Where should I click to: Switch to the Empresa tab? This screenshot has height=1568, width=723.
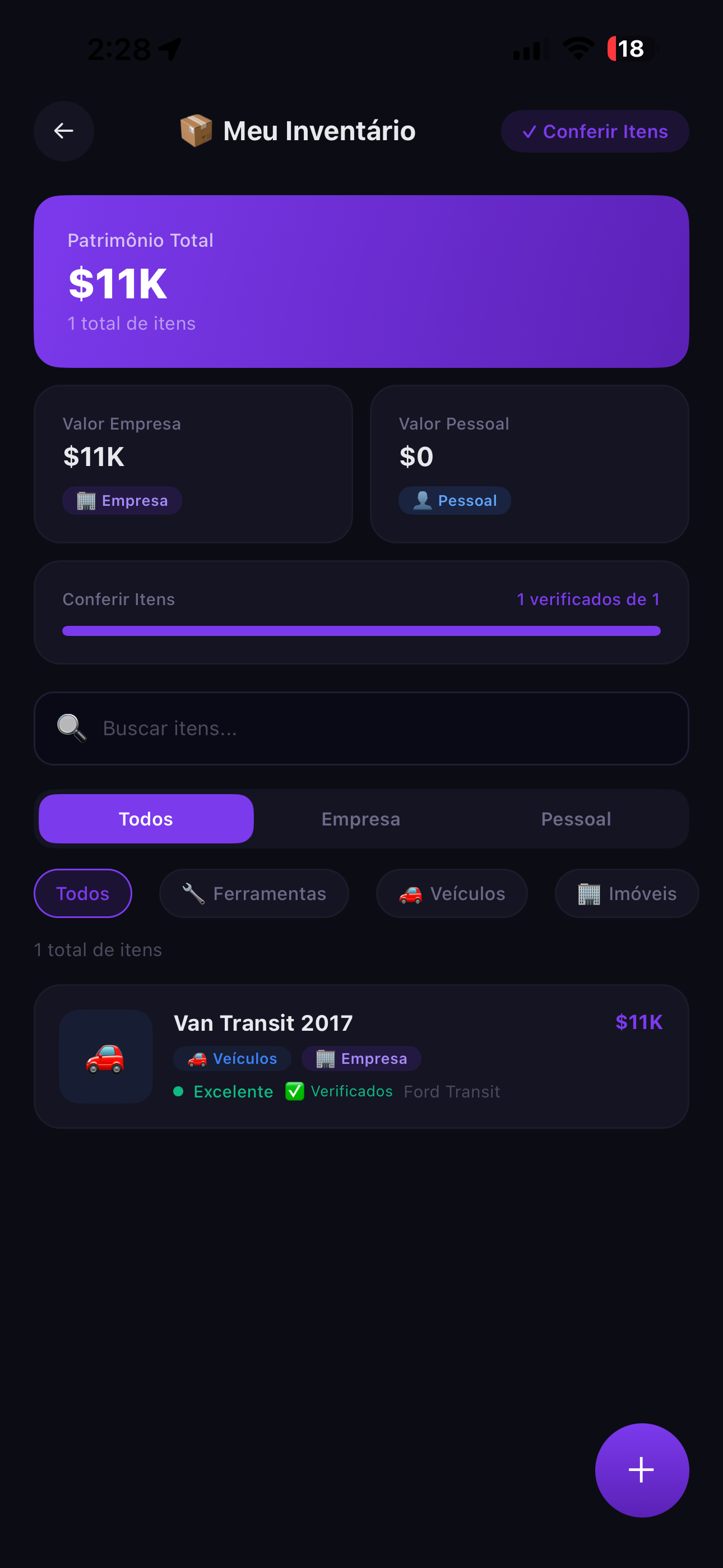click(x=361, y=819)
